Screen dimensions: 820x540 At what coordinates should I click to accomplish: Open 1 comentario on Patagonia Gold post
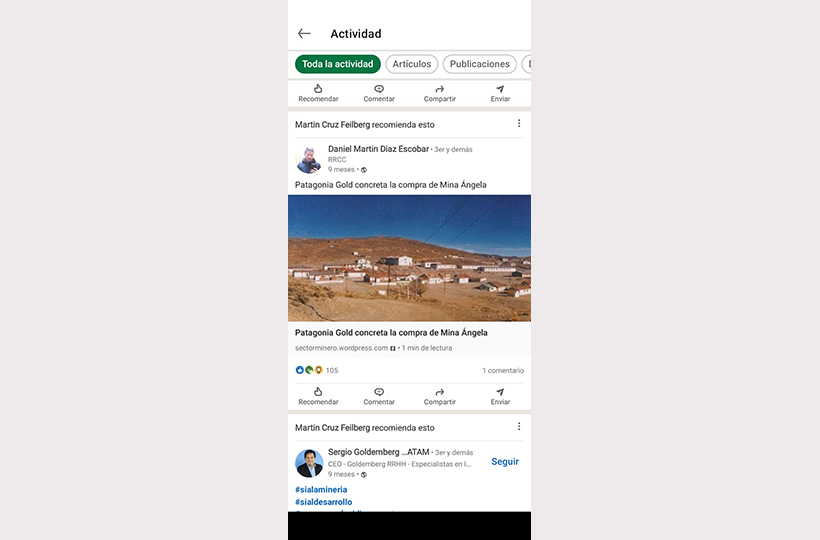[502, 370]
